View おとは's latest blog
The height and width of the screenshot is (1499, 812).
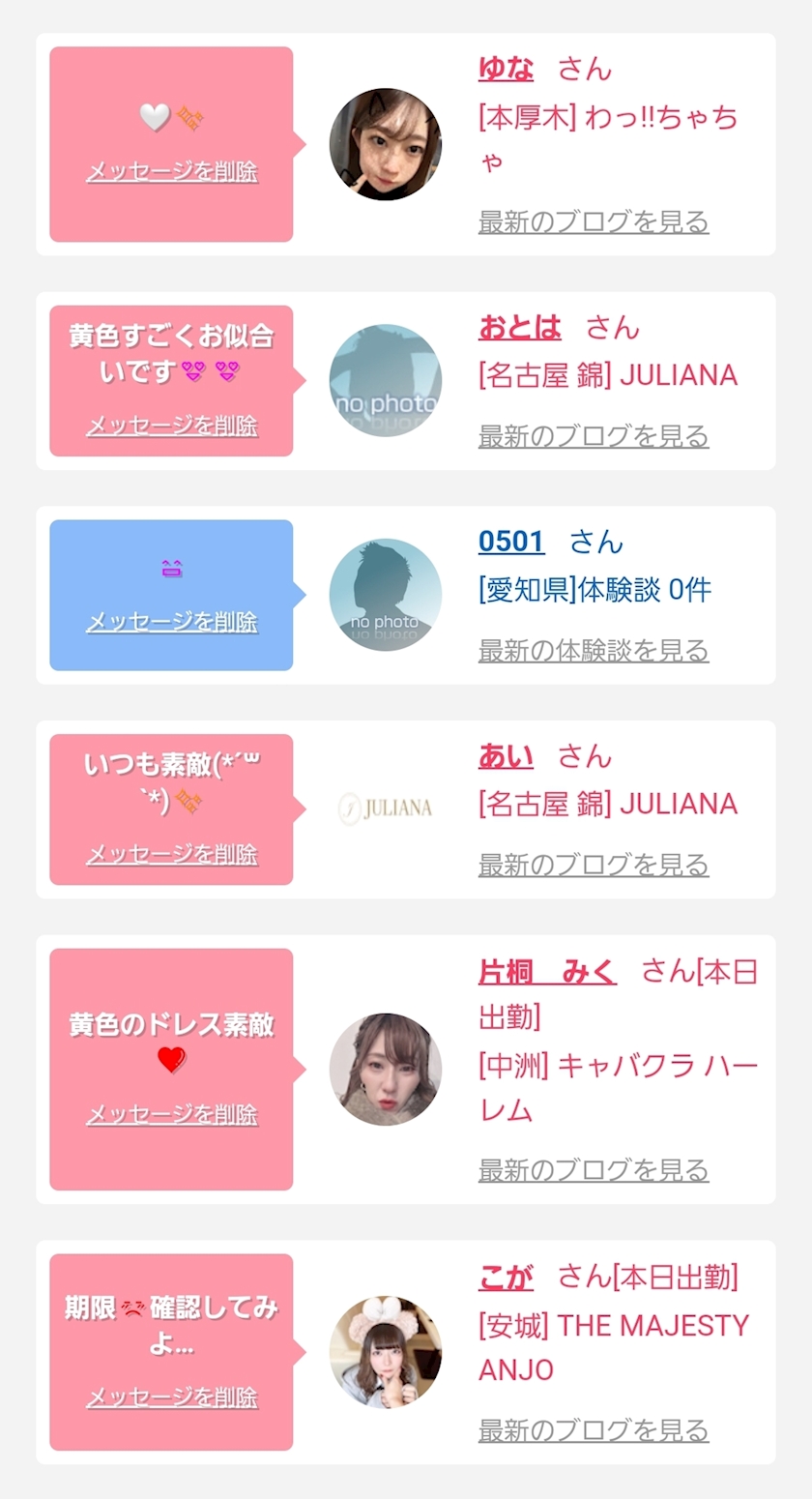[594, 436]
